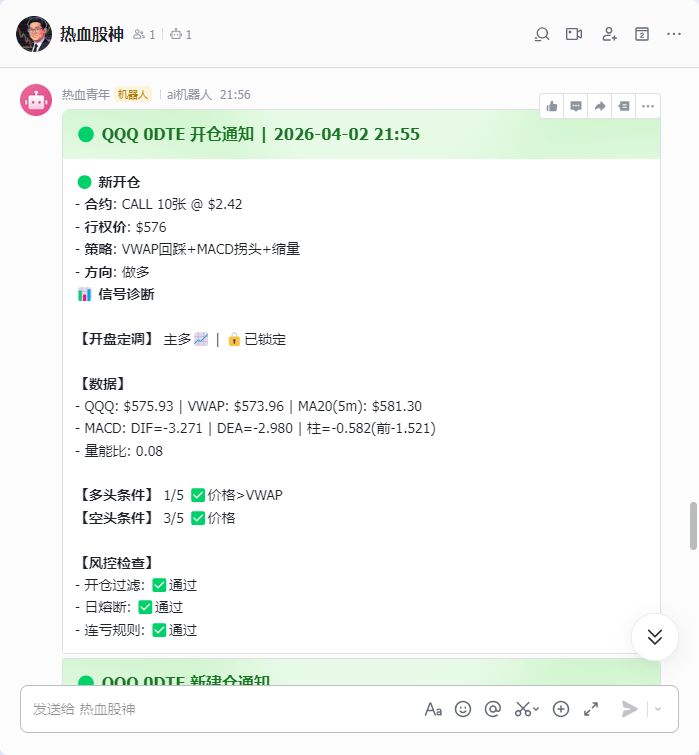This screenshot has width=699, height=755.
Task: Open 热血股神 group avatar
Action: pyautogui.click(x=34, y=34)
